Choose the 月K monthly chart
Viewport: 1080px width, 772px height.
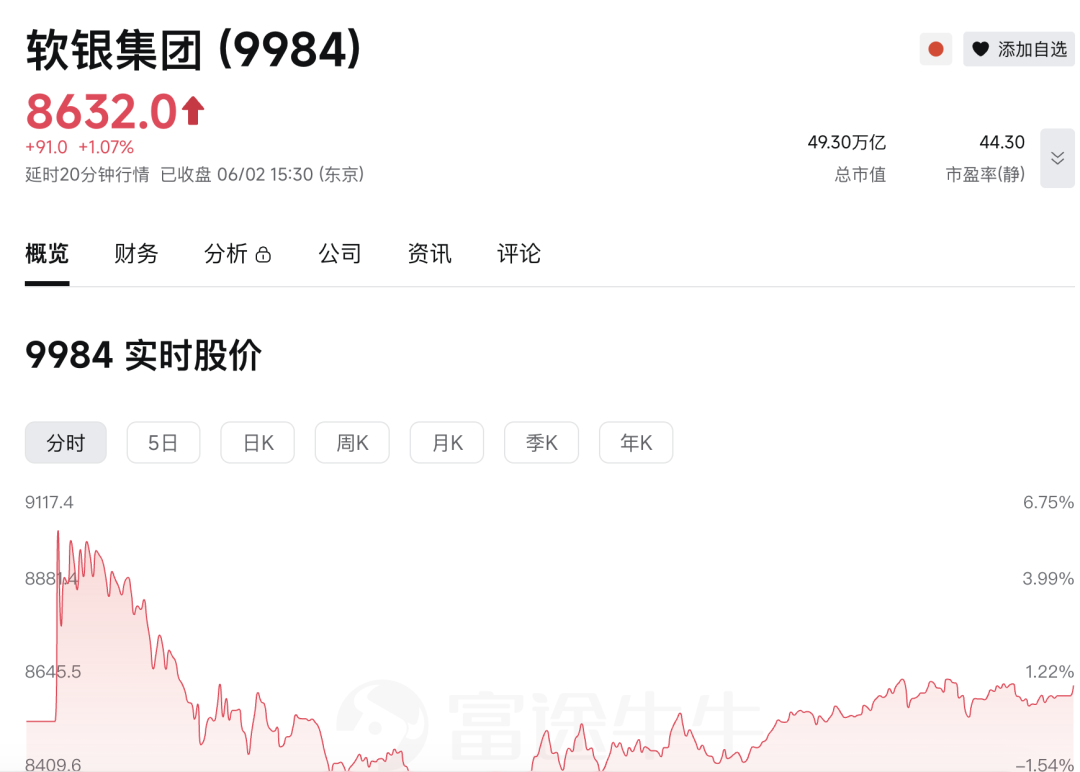point(446,442)
